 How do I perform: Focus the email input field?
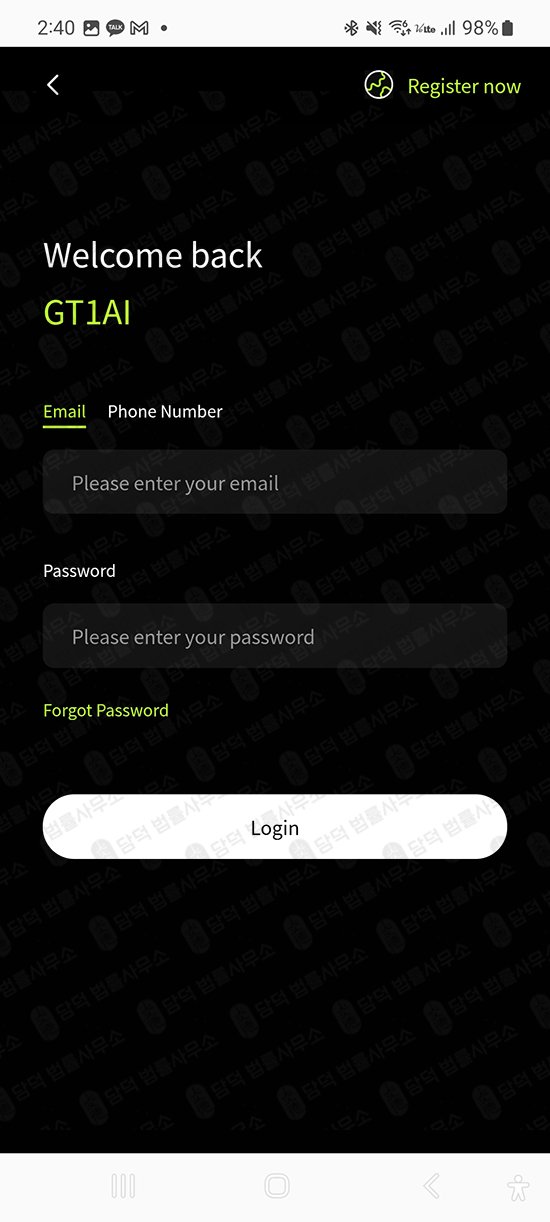click(x=275, y=483)
